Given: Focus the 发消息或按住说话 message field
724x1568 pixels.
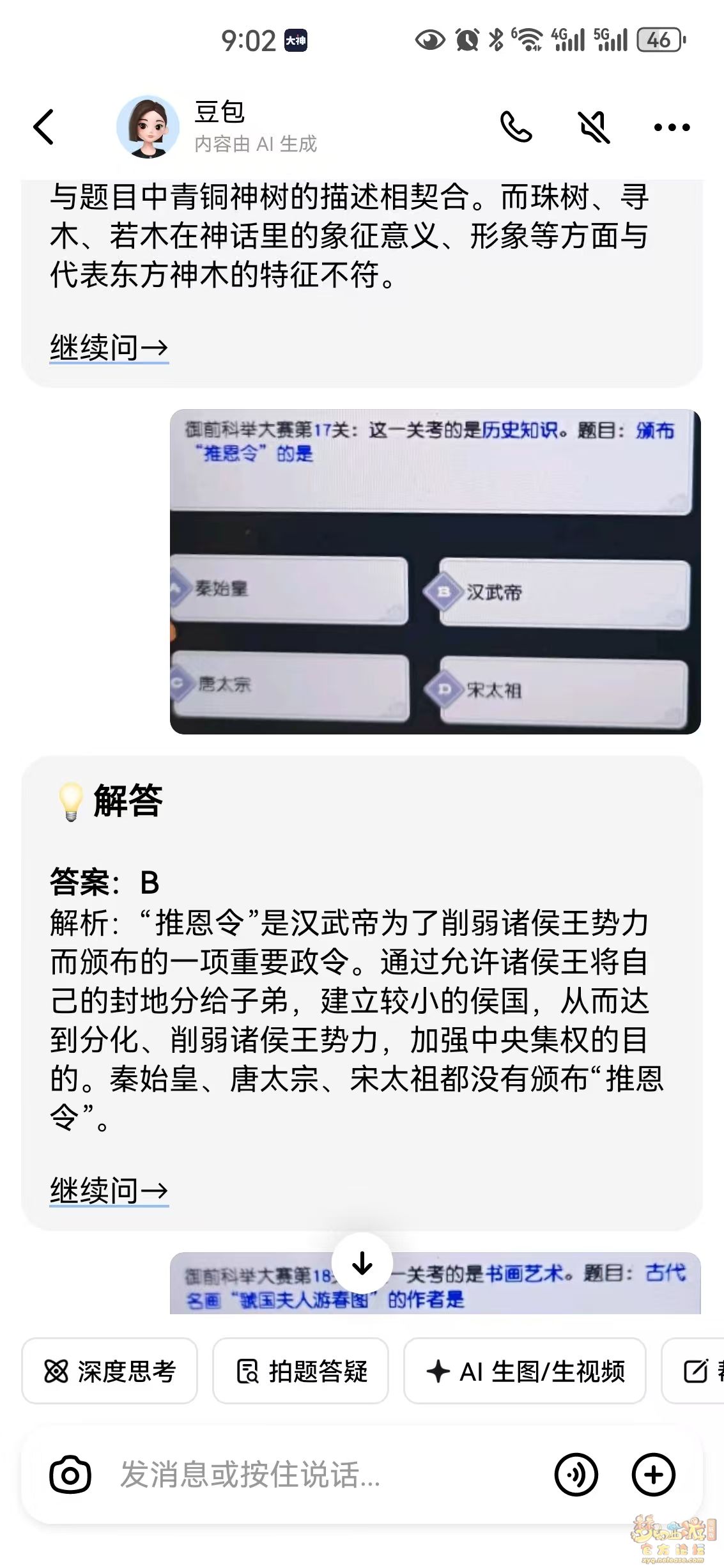Looking at the screenshot, I should click(x=320, y=1475).
